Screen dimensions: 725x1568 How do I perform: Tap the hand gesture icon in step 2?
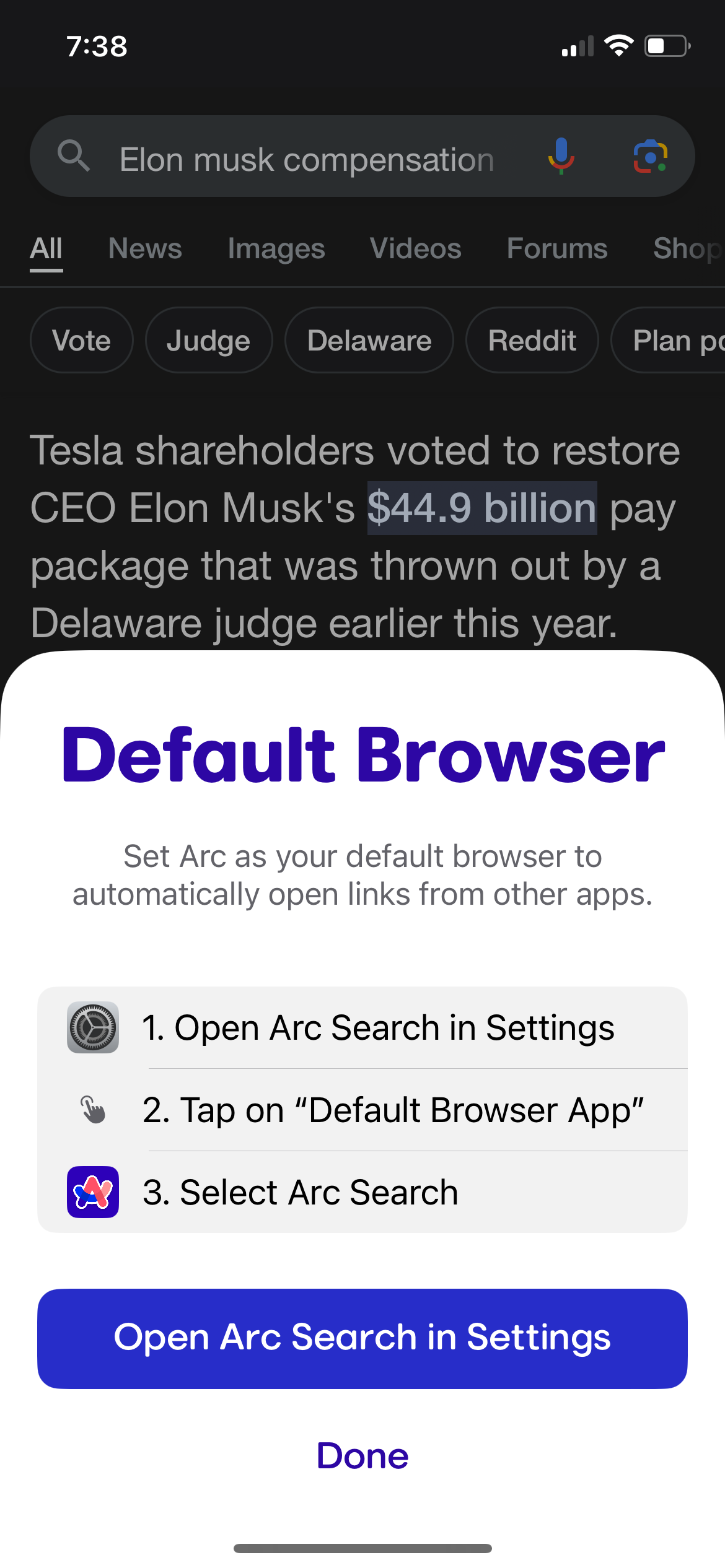click(x=92, y=1110)
